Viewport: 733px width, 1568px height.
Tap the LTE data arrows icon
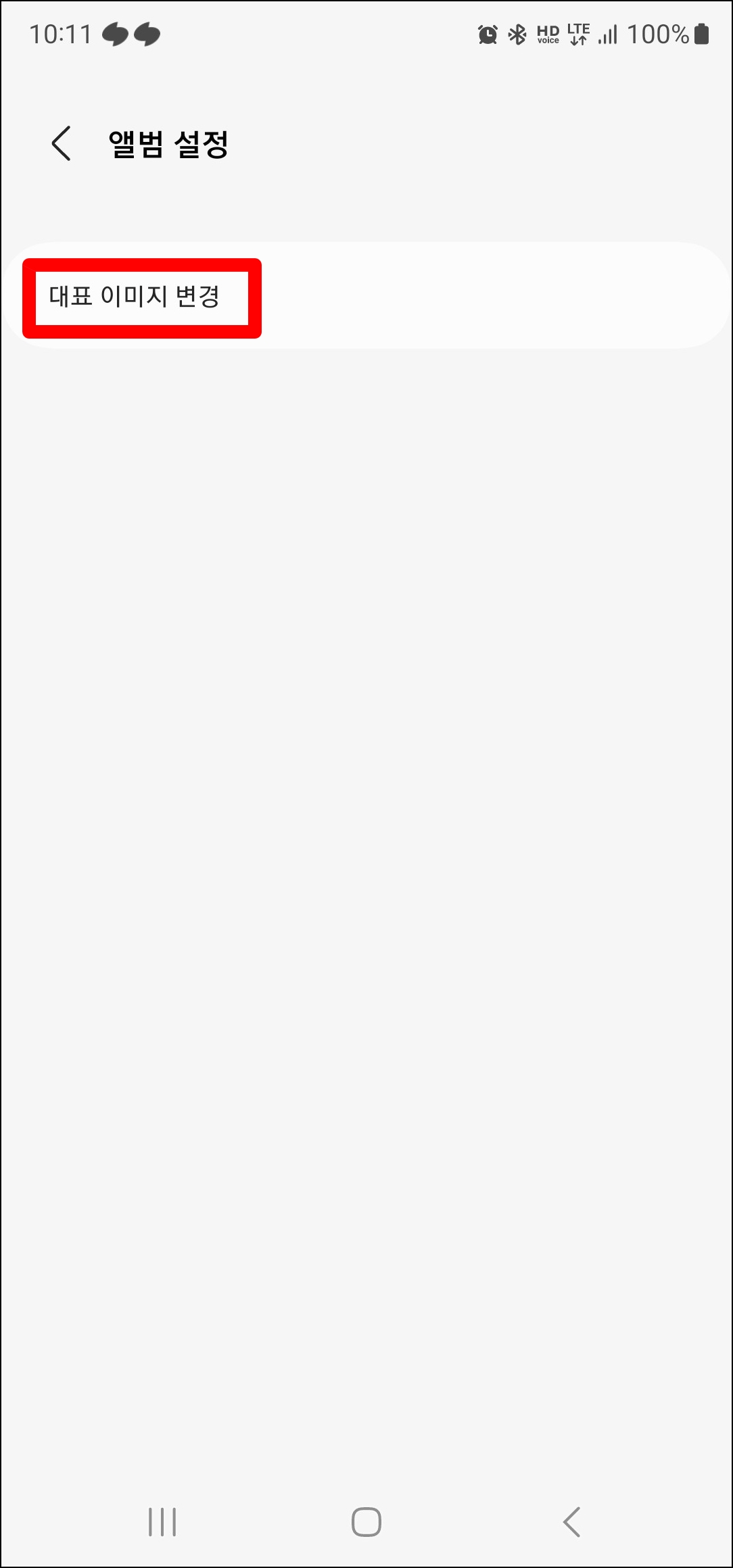pos(579,34)
